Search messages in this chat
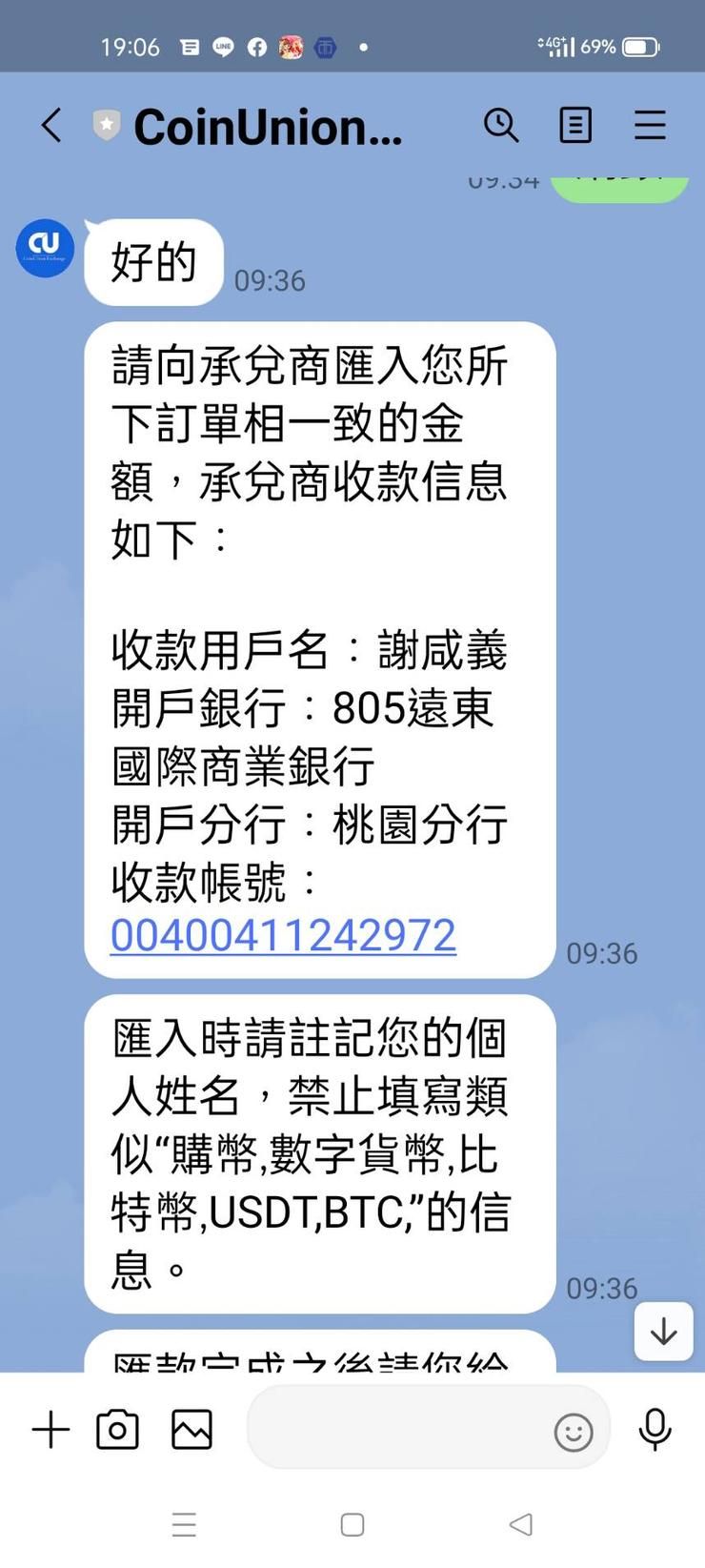This screenshot has width=705, height=1568. coord(501,125)
